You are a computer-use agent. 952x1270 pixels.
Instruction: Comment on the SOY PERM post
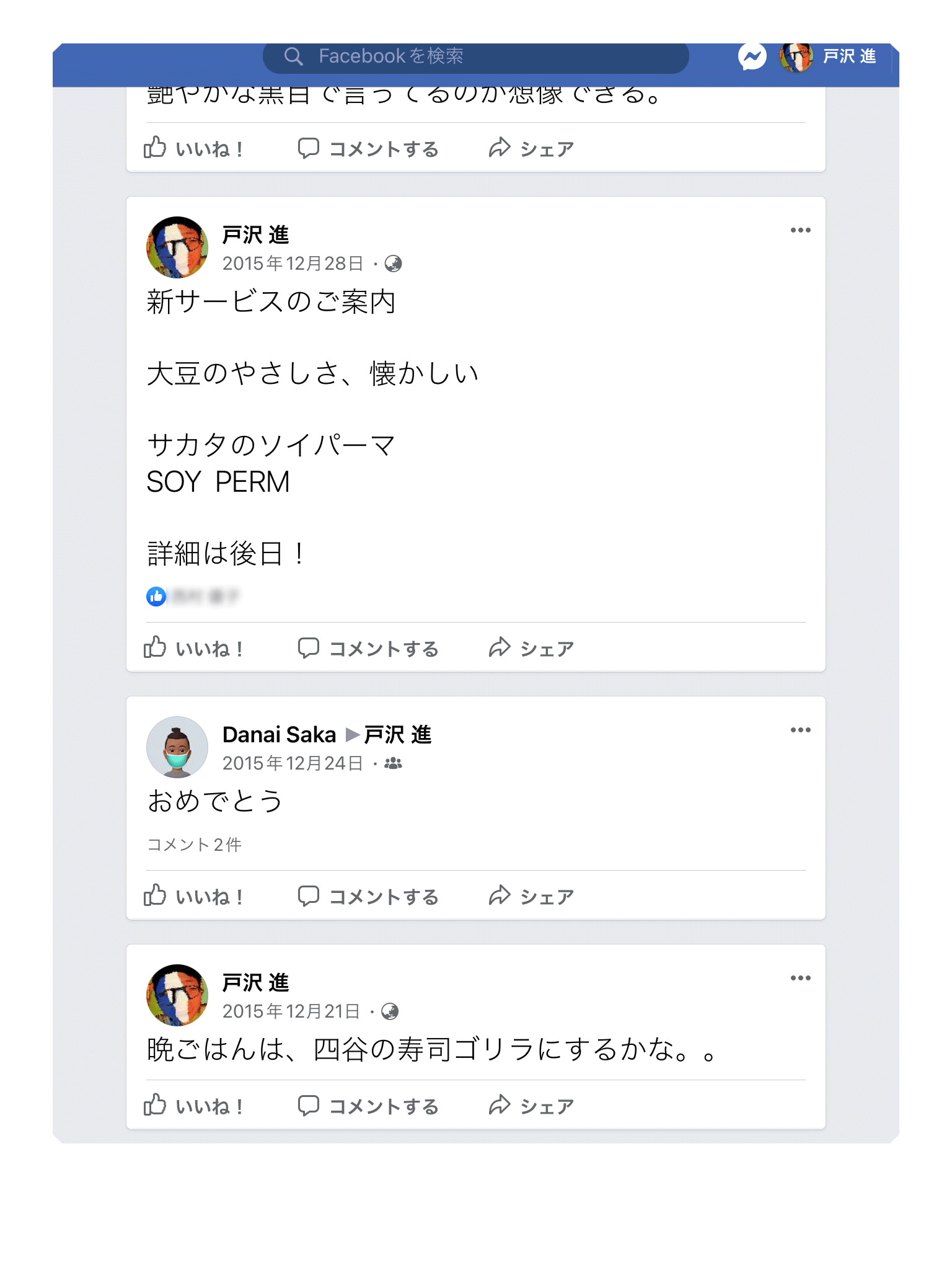[368, 649]
